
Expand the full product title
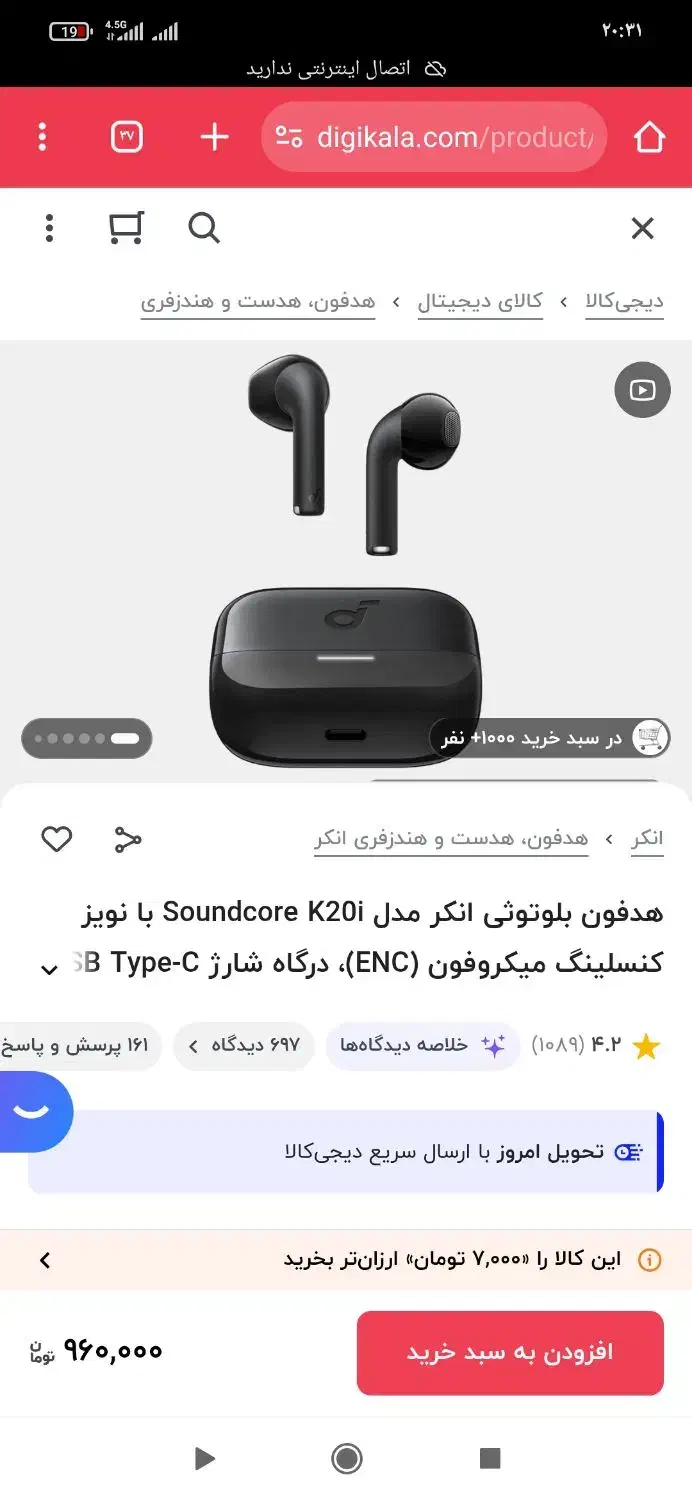point(48,969)
